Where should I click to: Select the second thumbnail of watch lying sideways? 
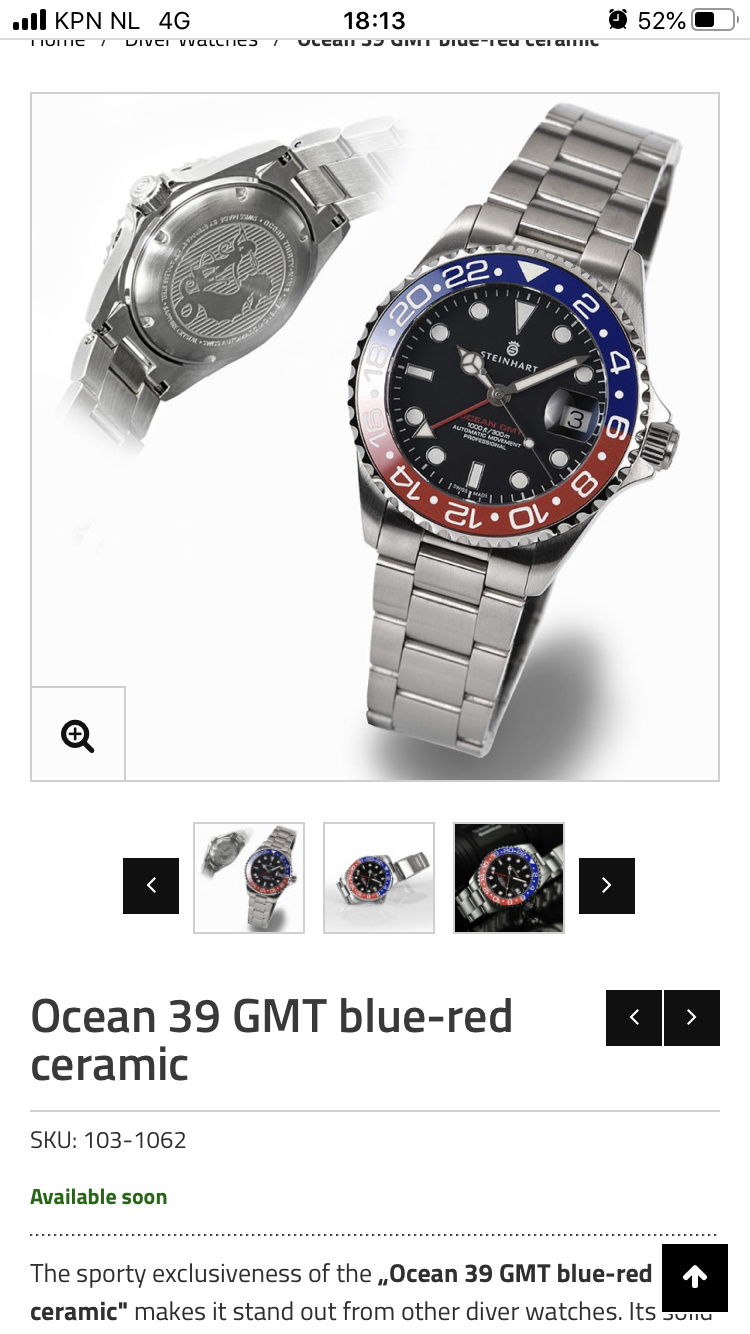379,878
